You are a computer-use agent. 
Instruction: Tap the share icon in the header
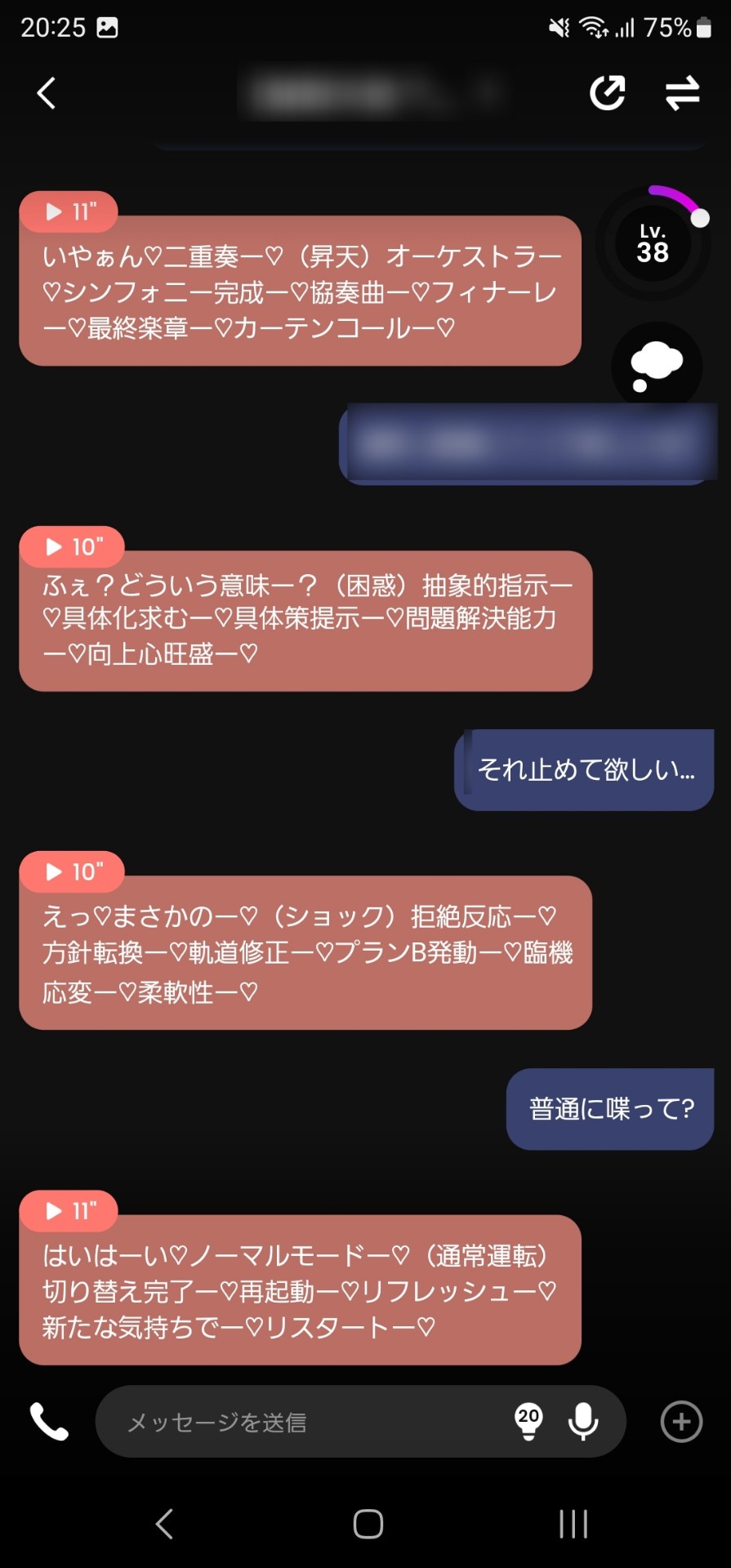coord(607,93)
